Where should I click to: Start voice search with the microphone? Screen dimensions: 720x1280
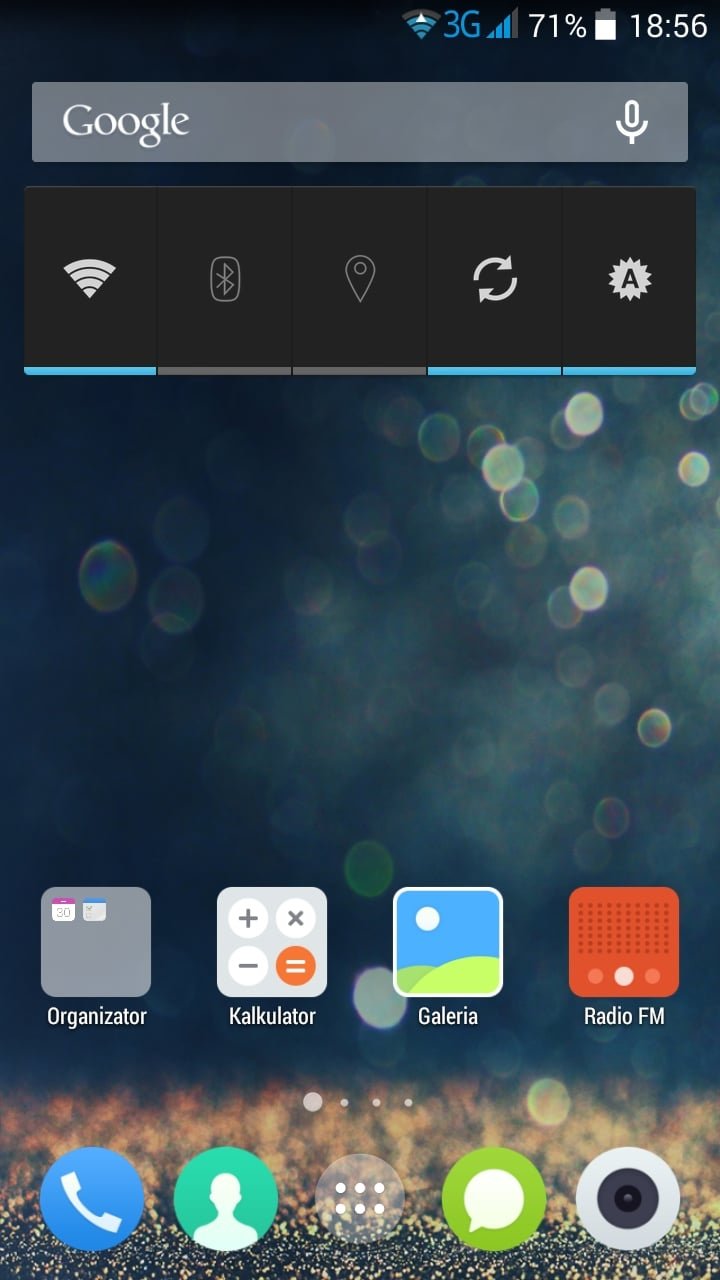[631, 122]
